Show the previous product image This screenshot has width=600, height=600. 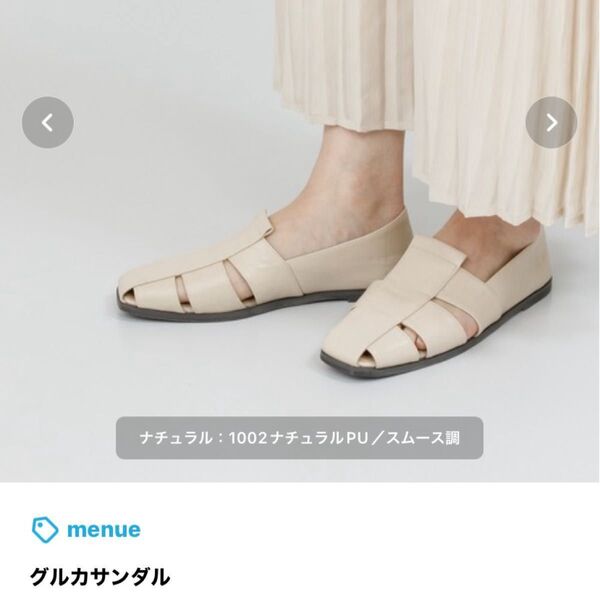tap(47, 122)
